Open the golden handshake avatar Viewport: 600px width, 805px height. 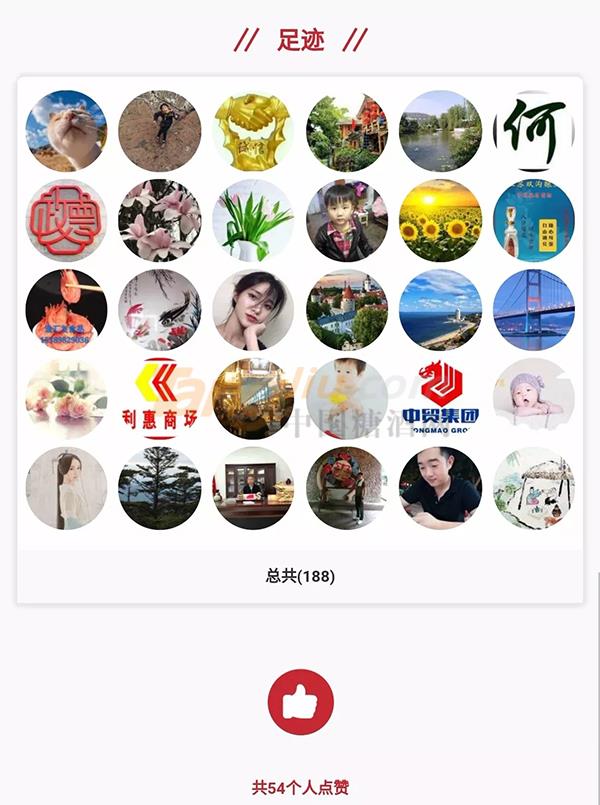[253, 131]
